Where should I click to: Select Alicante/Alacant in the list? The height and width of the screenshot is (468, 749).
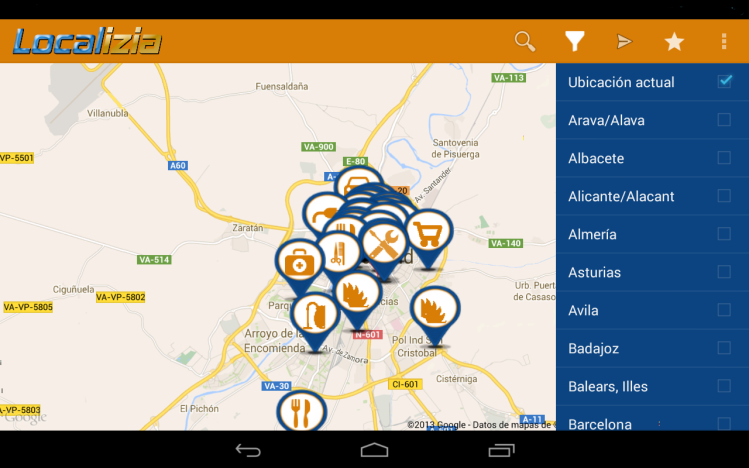tap(724, 196)
